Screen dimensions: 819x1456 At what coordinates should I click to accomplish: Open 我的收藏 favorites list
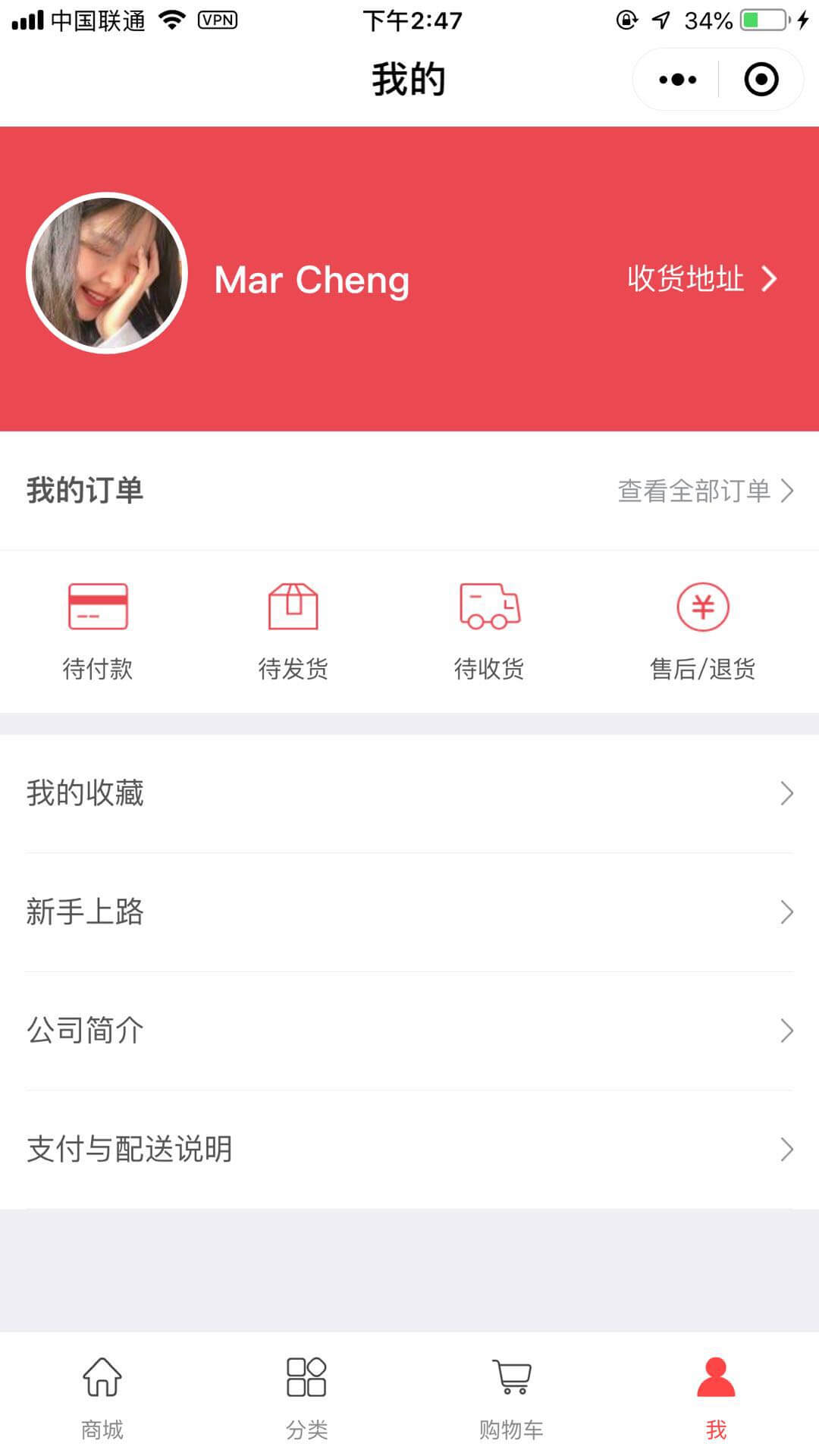click(409, 793)
